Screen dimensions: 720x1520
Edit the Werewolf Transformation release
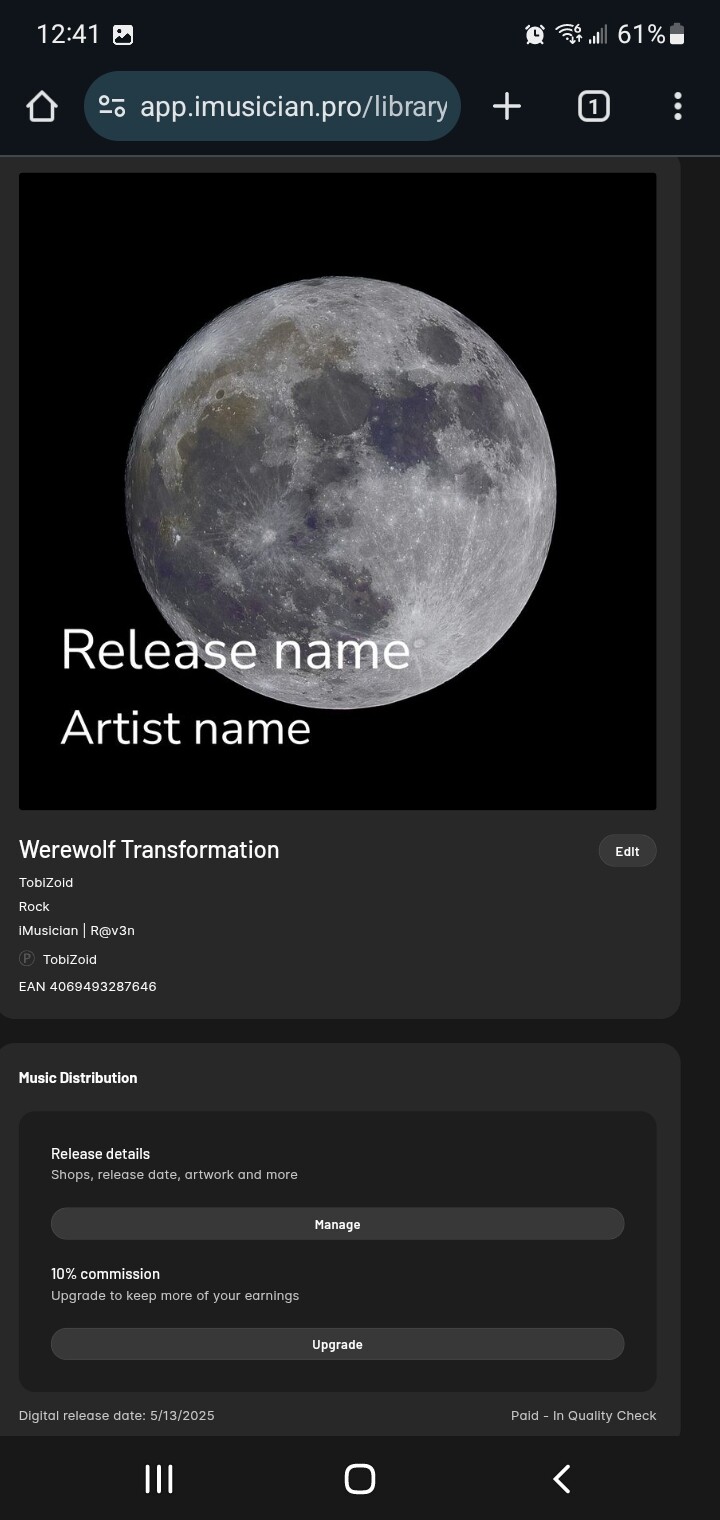[x=627, y=851]
